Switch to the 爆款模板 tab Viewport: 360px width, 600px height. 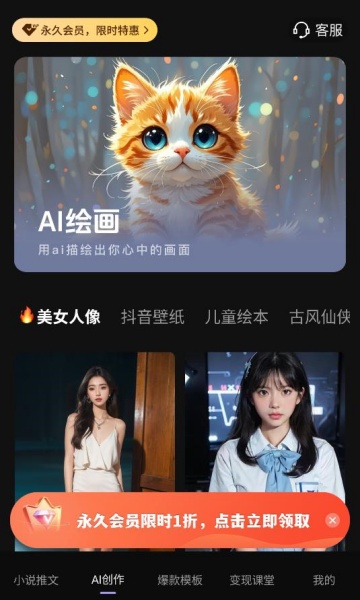click(180, 580)
